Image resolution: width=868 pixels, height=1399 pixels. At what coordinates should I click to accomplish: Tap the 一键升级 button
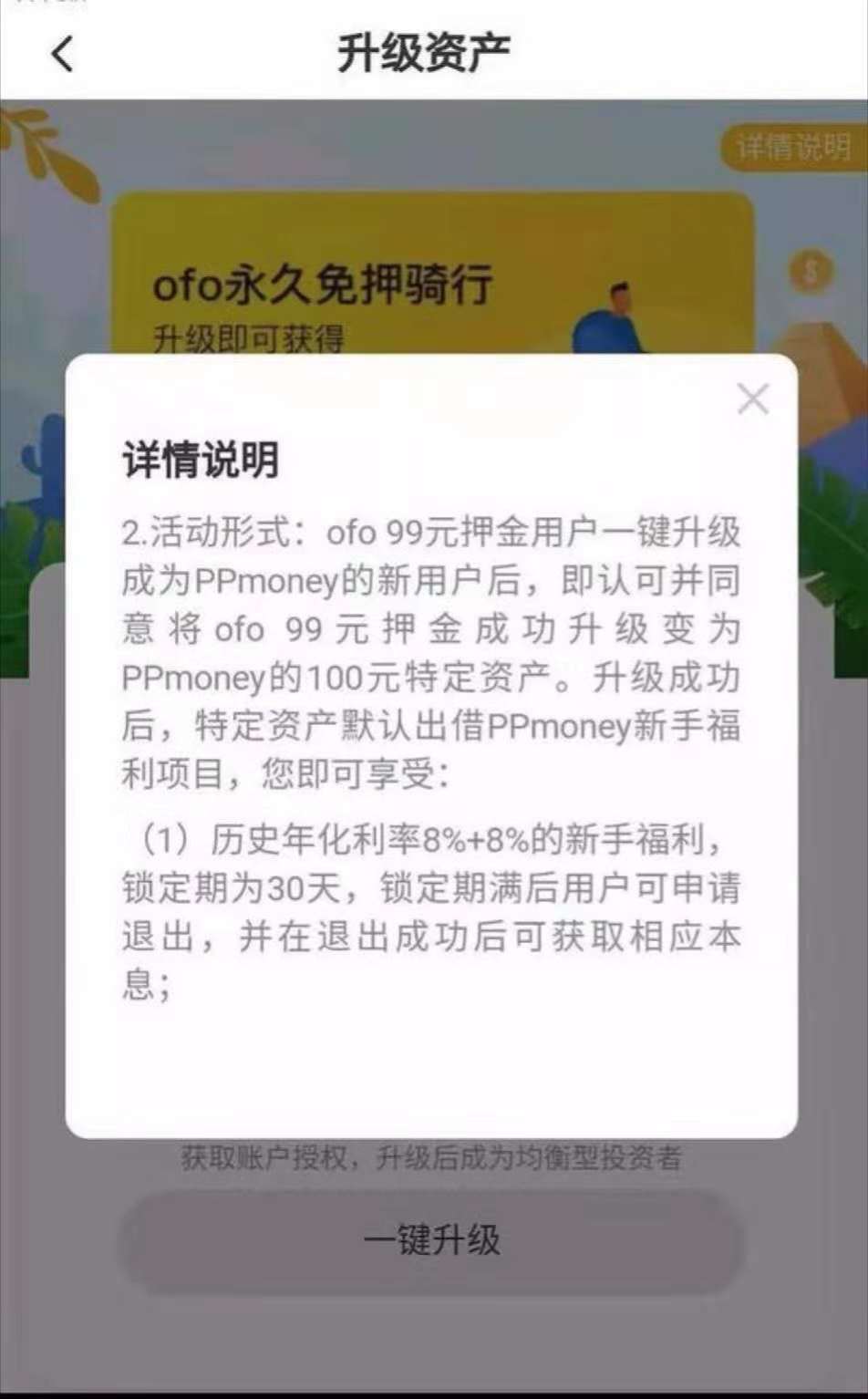click(431, 1240)
